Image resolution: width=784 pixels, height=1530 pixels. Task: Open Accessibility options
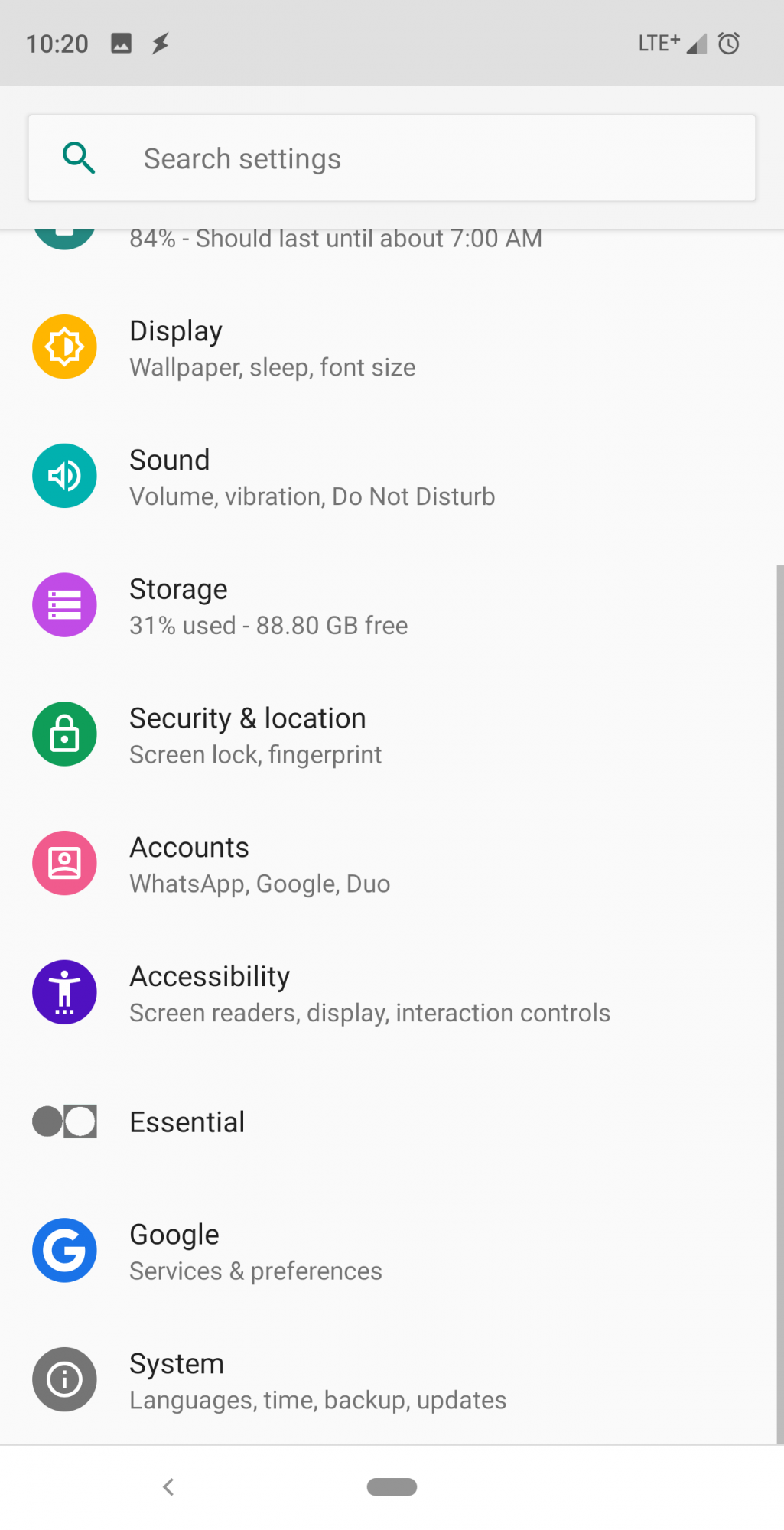tap(392, 993)
